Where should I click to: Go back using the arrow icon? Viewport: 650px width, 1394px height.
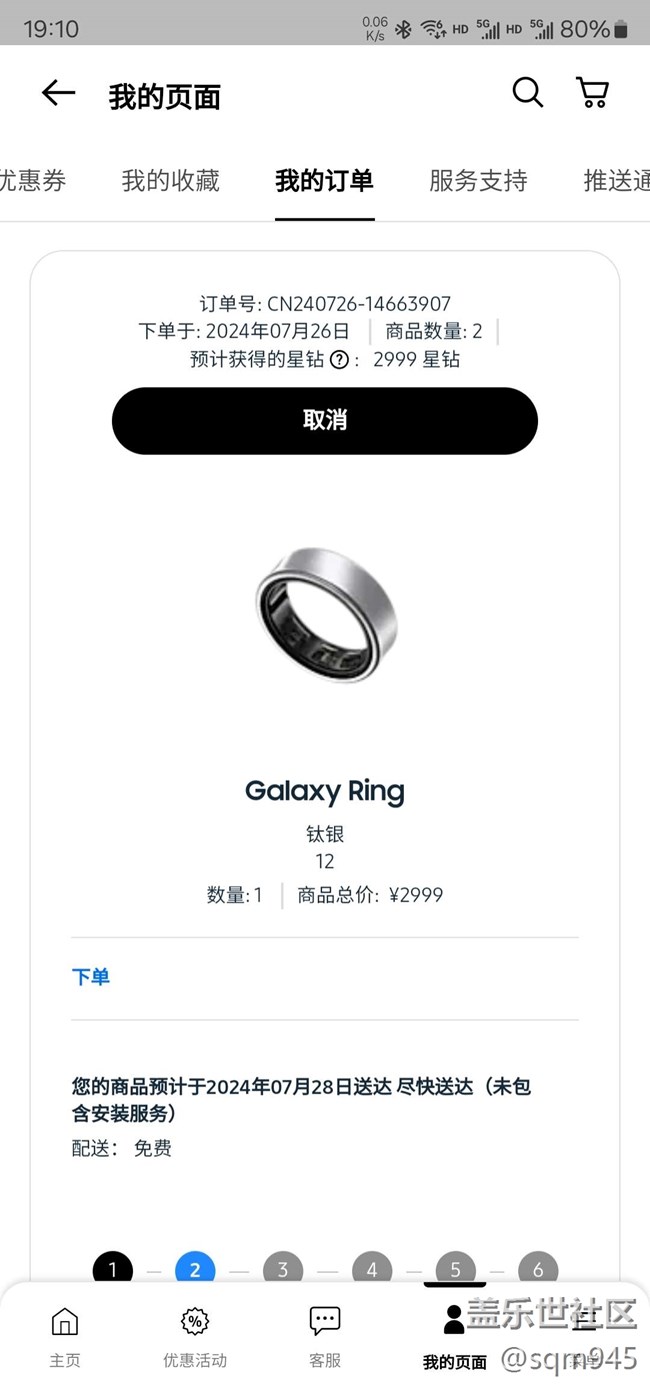(58, 94)
